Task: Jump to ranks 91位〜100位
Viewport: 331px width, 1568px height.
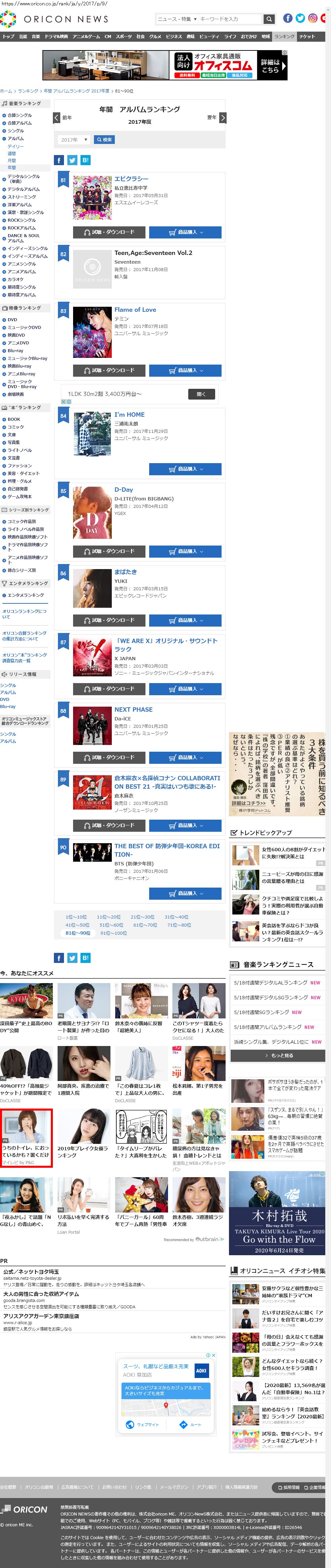Action: (x=113, y=933)
